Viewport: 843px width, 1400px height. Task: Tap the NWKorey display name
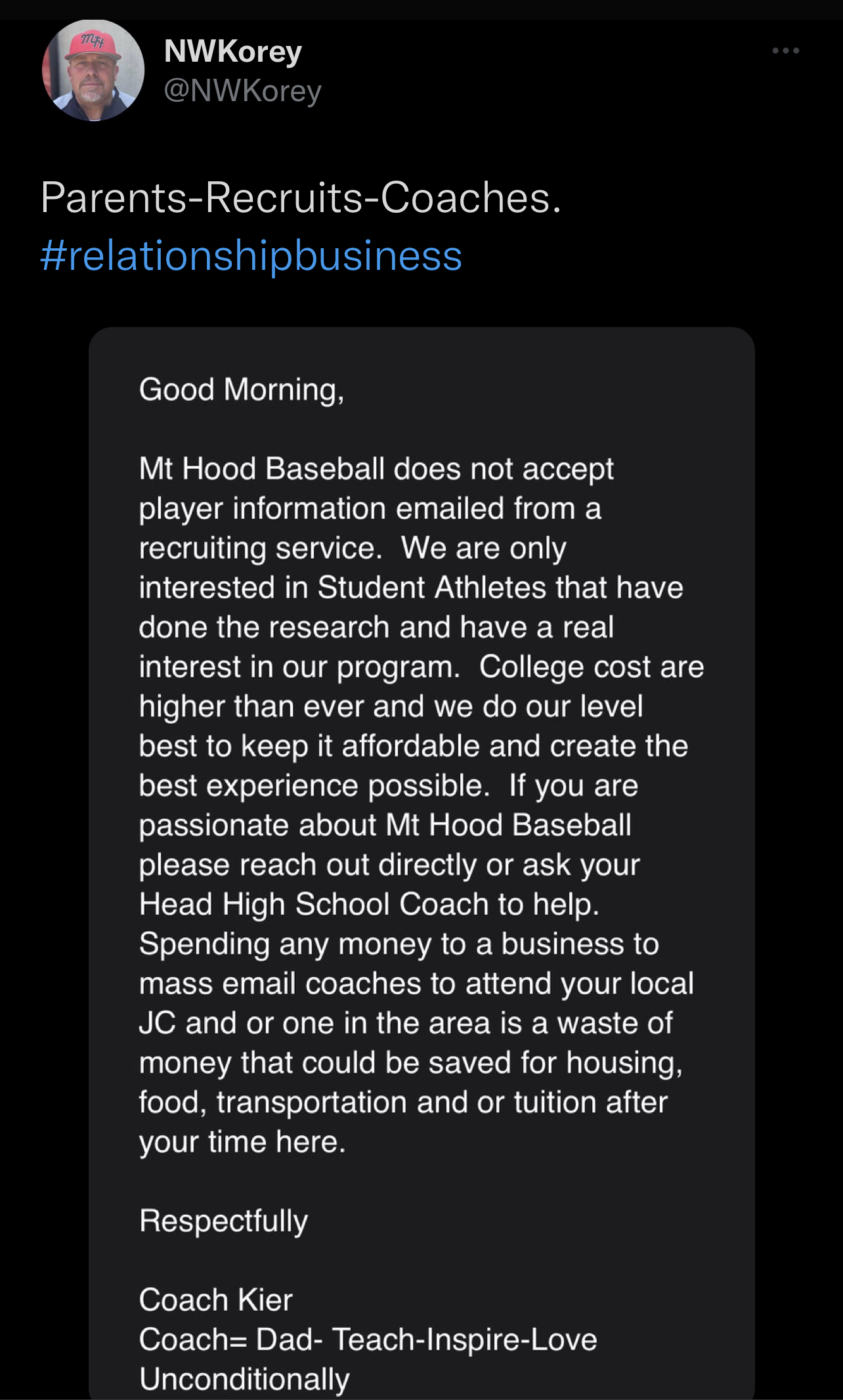(x=232, y=51)
